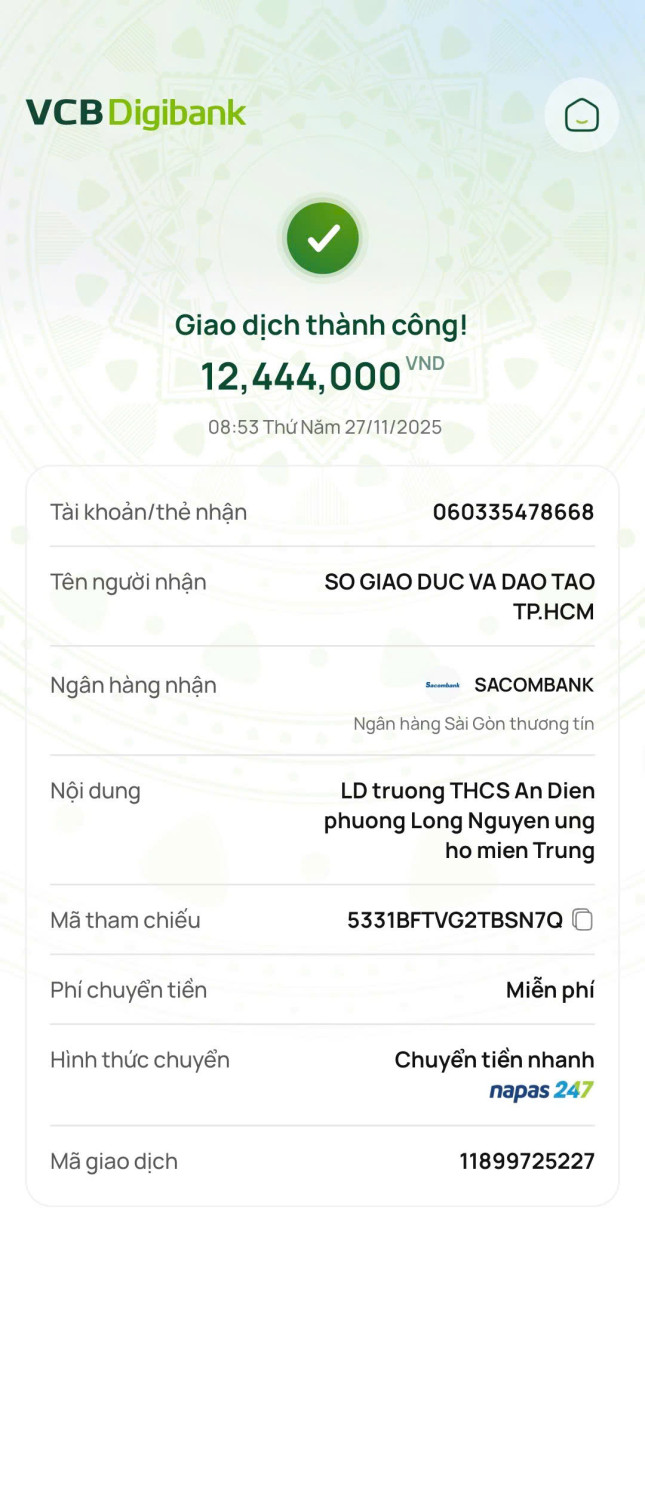The height and width of the screenshot is (1500, 645).
Task: Go to home via the top-right icon
Action: click(581, 115)
